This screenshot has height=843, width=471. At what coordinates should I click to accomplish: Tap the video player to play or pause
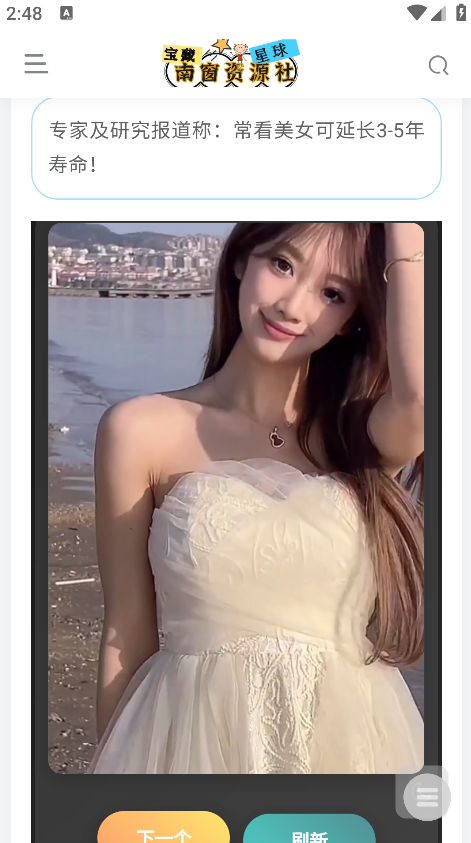coord(236,498)
